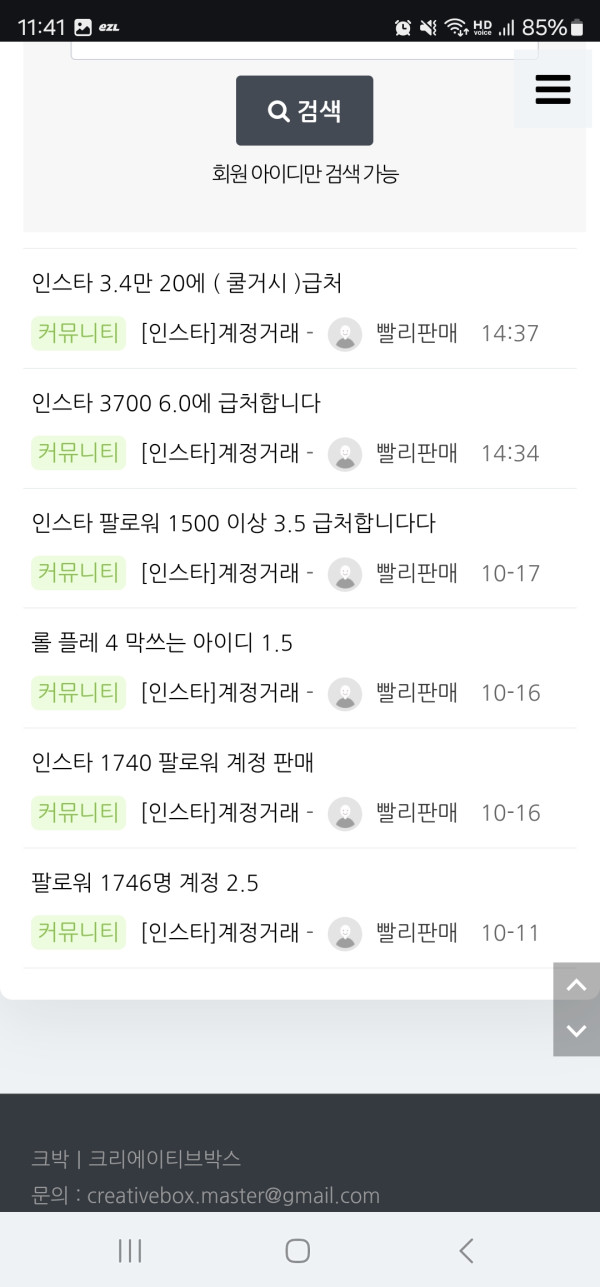Viewport: 600px width, 1287px height.
Task: Go to the home screen
Action: pos(298,1250)
